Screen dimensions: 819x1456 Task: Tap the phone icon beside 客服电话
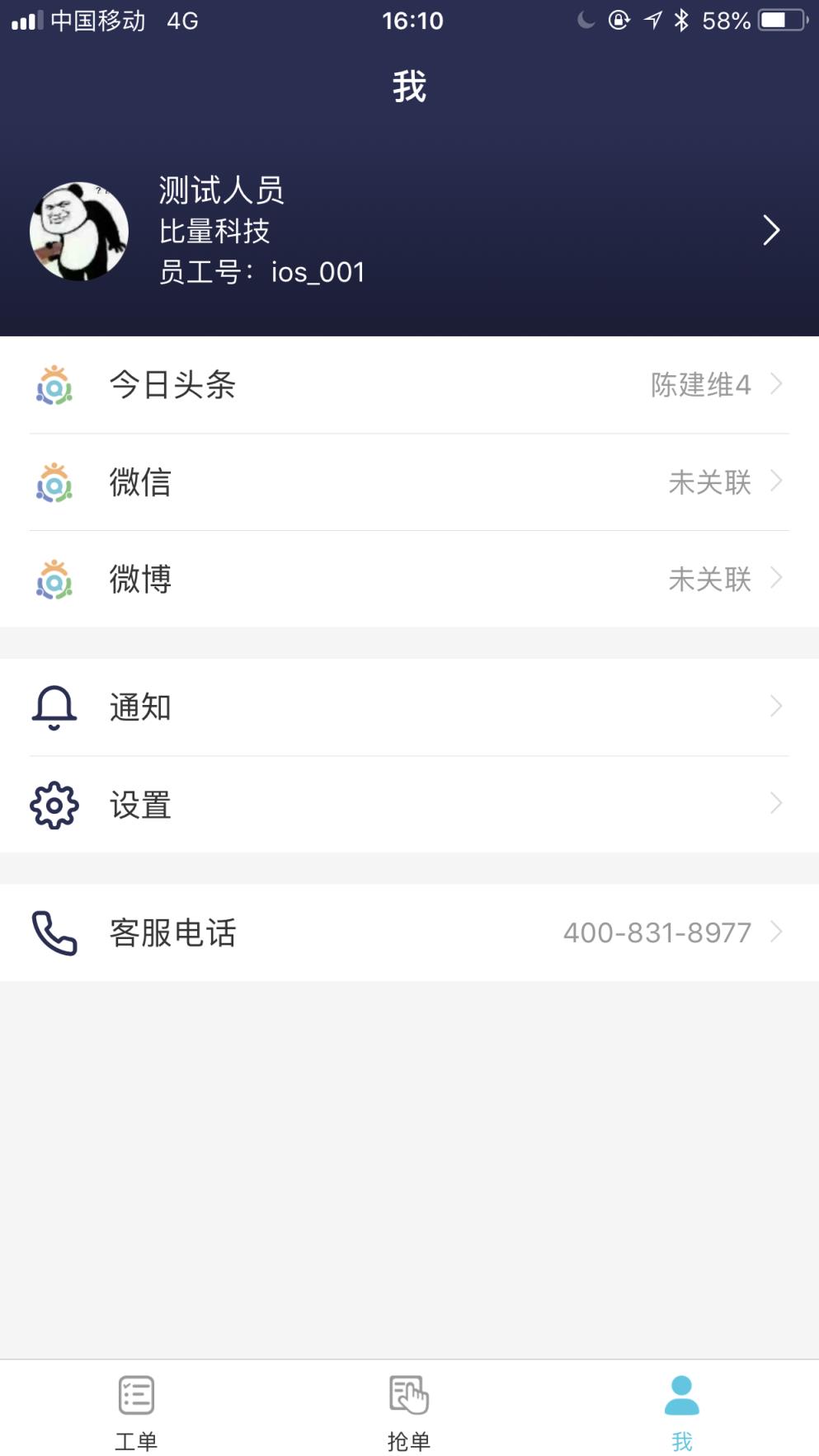tap(53, 932)
